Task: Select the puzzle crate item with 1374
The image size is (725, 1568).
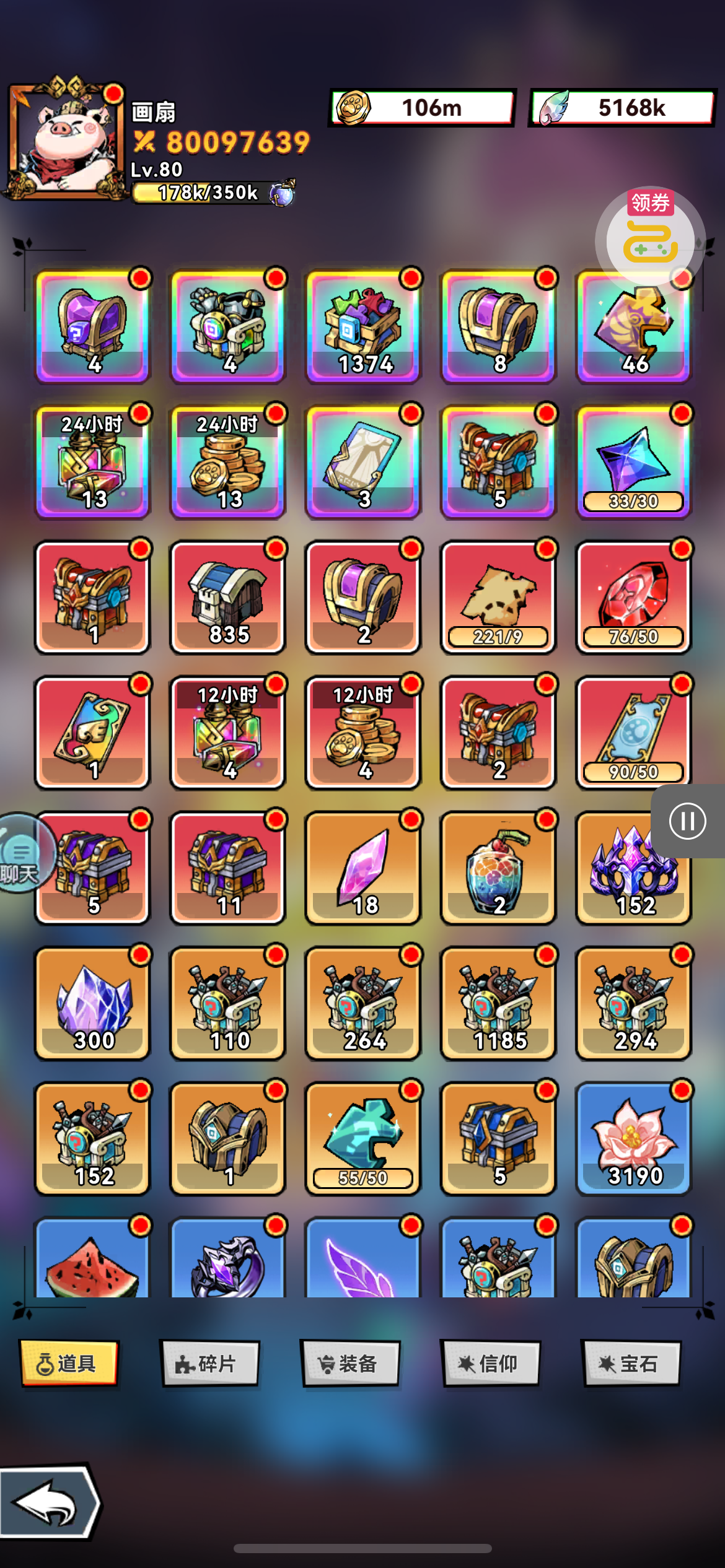Action: click(363, 326)
